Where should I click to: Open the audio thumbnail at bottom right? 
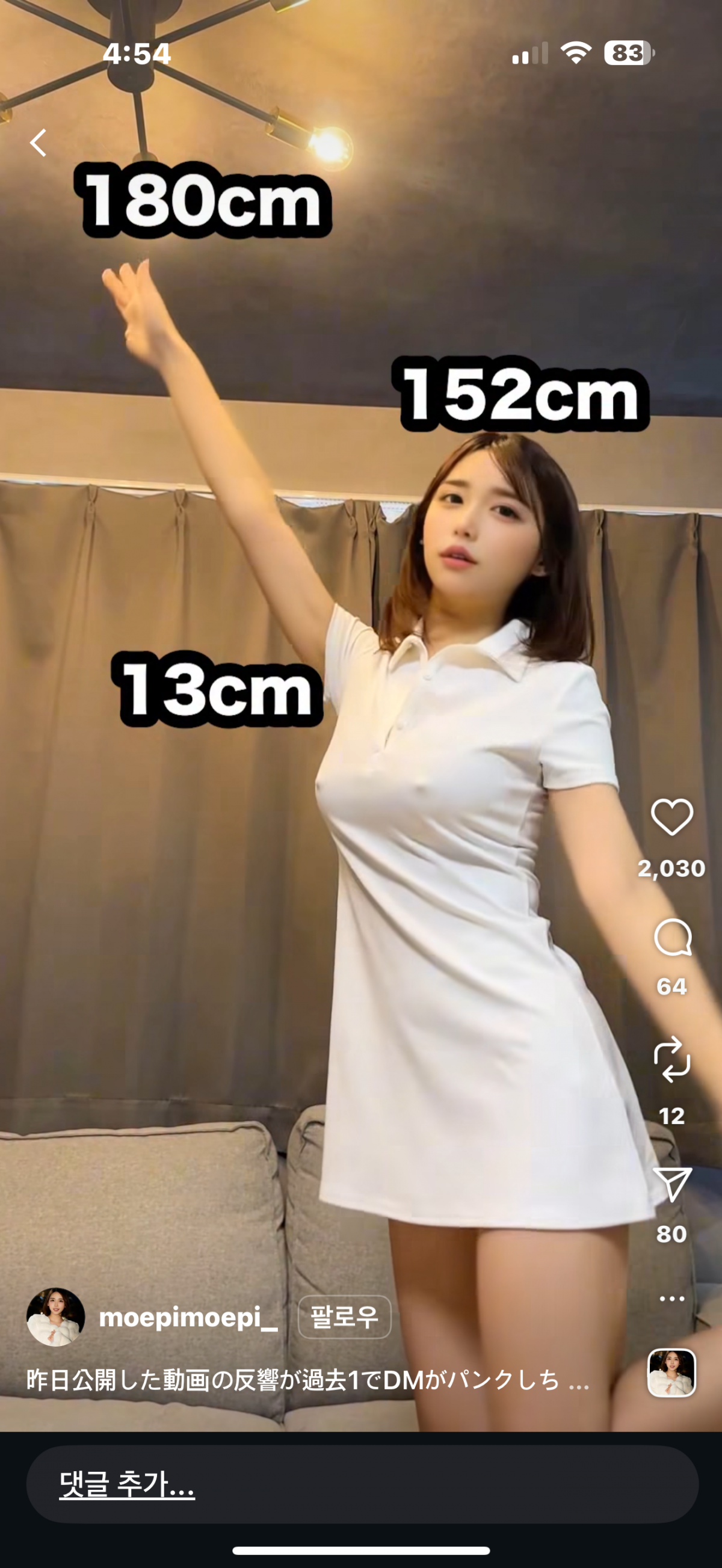point(671,1373)
